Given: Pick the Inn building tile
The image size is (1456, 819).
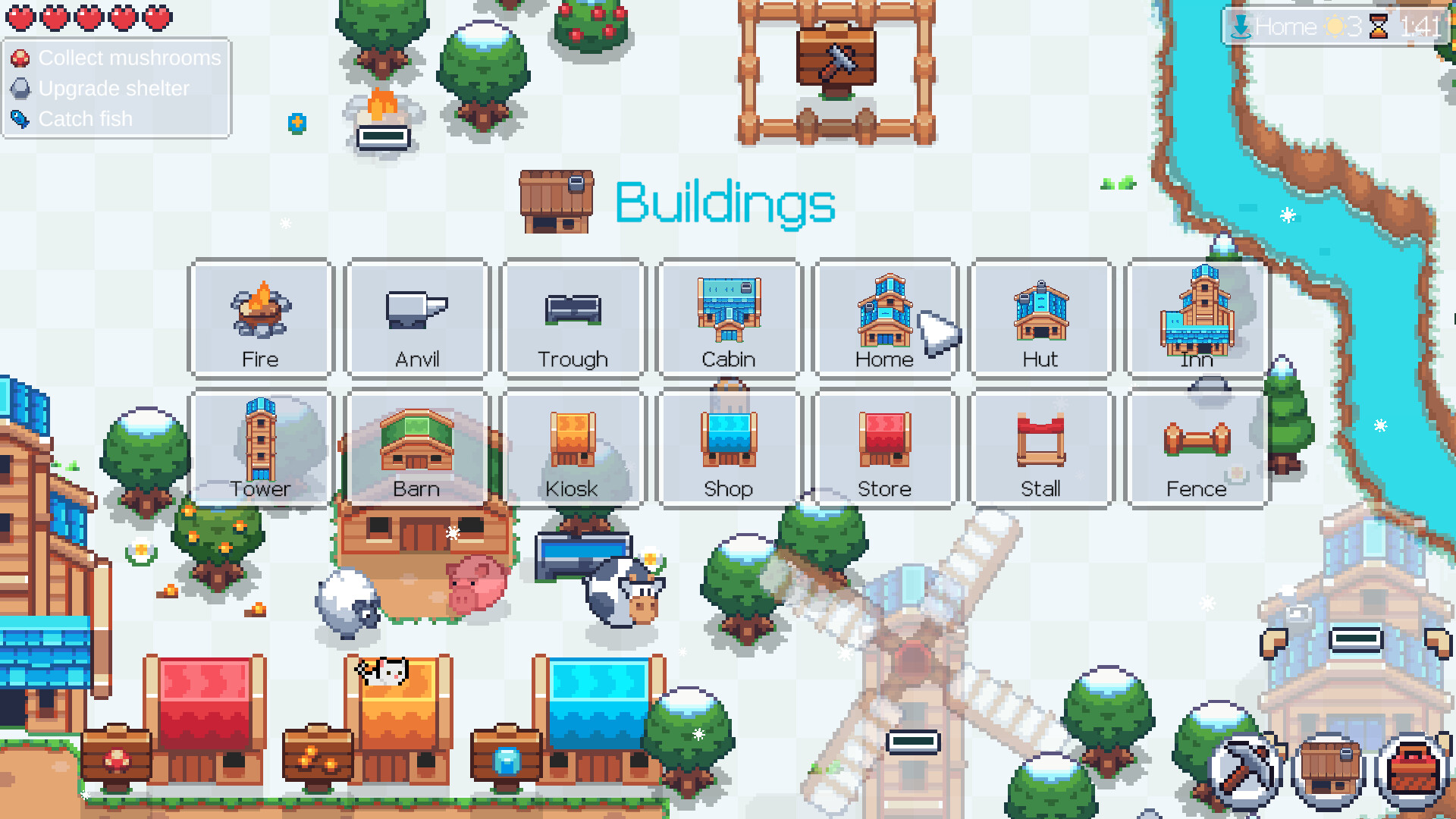Looking at the screenshot, I should [1197, 318].
